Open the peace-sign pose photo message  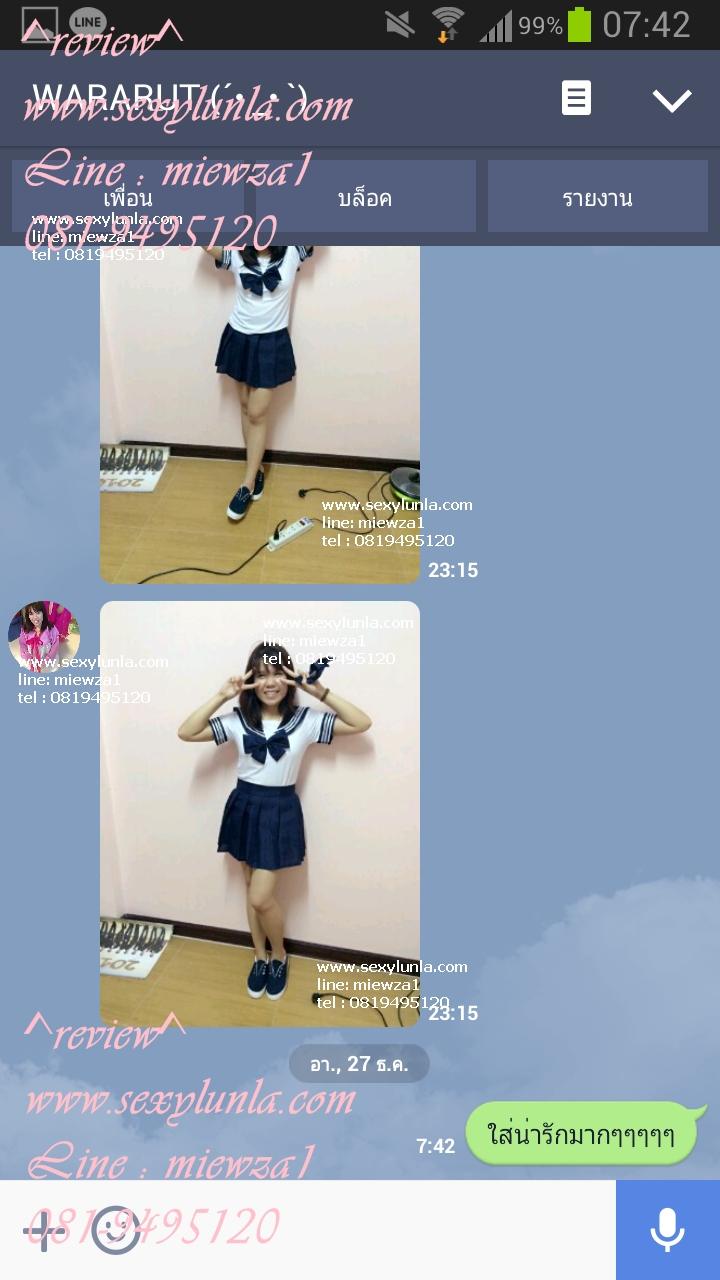pos(260,813)
